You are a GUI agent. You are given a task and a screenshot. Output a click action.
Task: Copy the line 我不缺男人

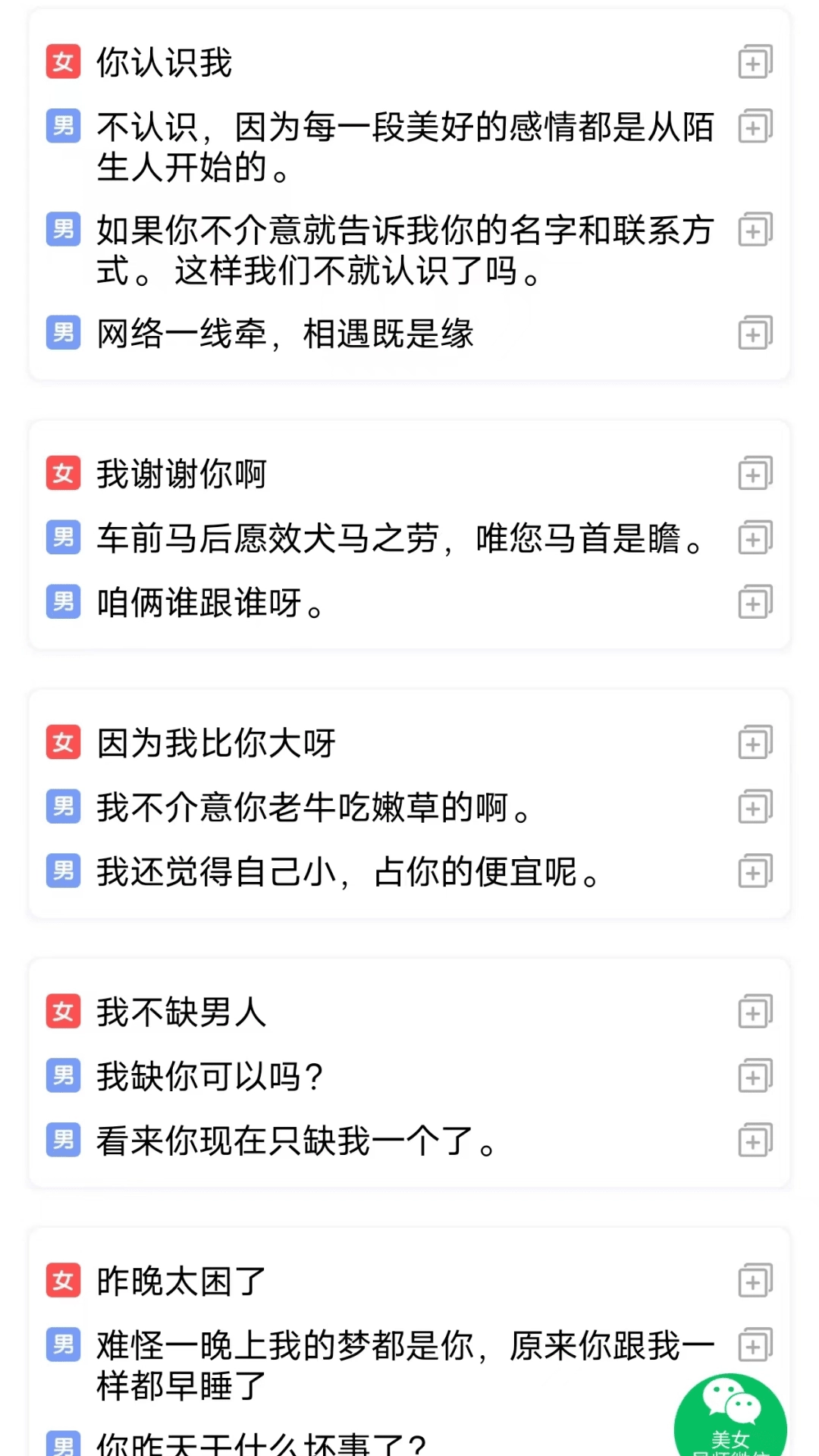(x=755, y=1012)
